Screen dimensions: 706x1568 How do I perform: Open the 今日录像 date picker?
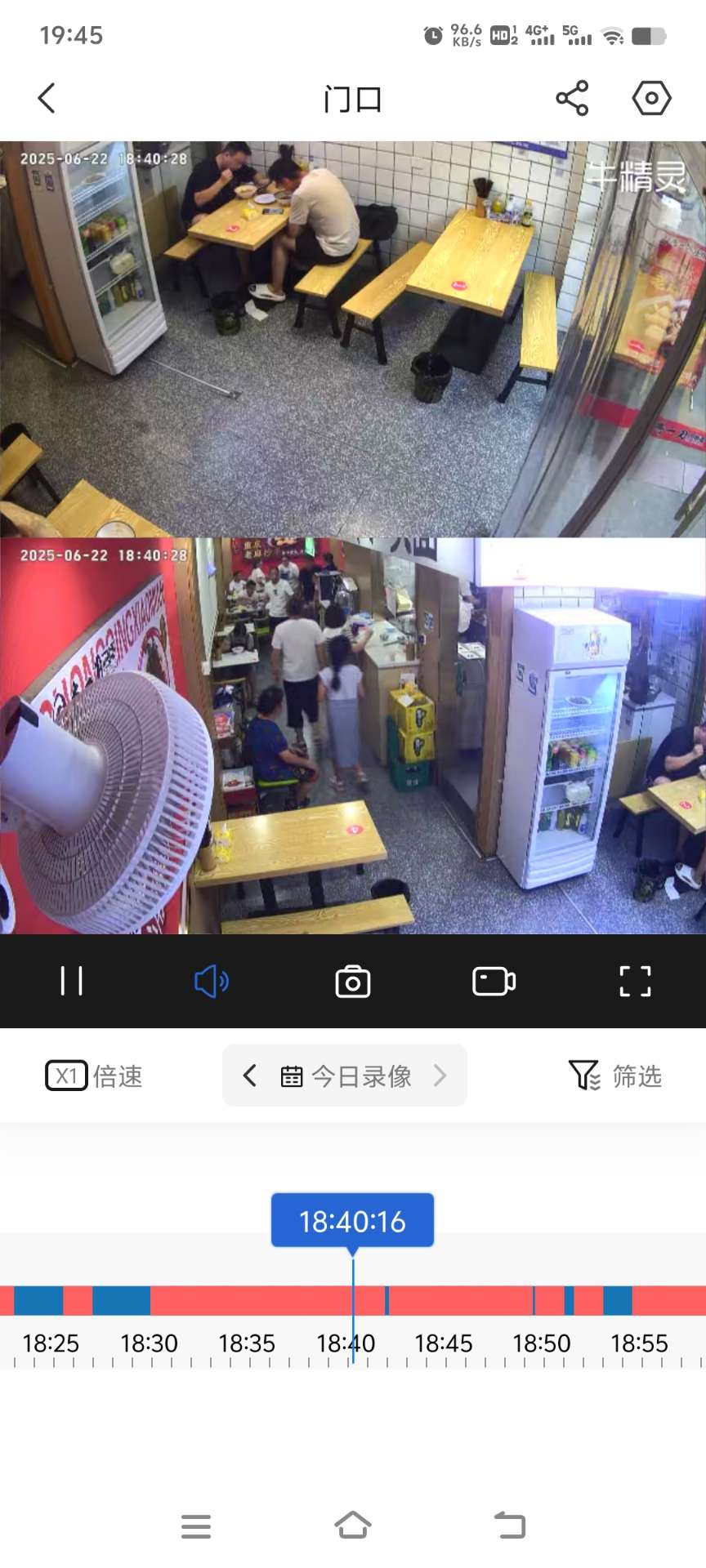[346, 1076]
